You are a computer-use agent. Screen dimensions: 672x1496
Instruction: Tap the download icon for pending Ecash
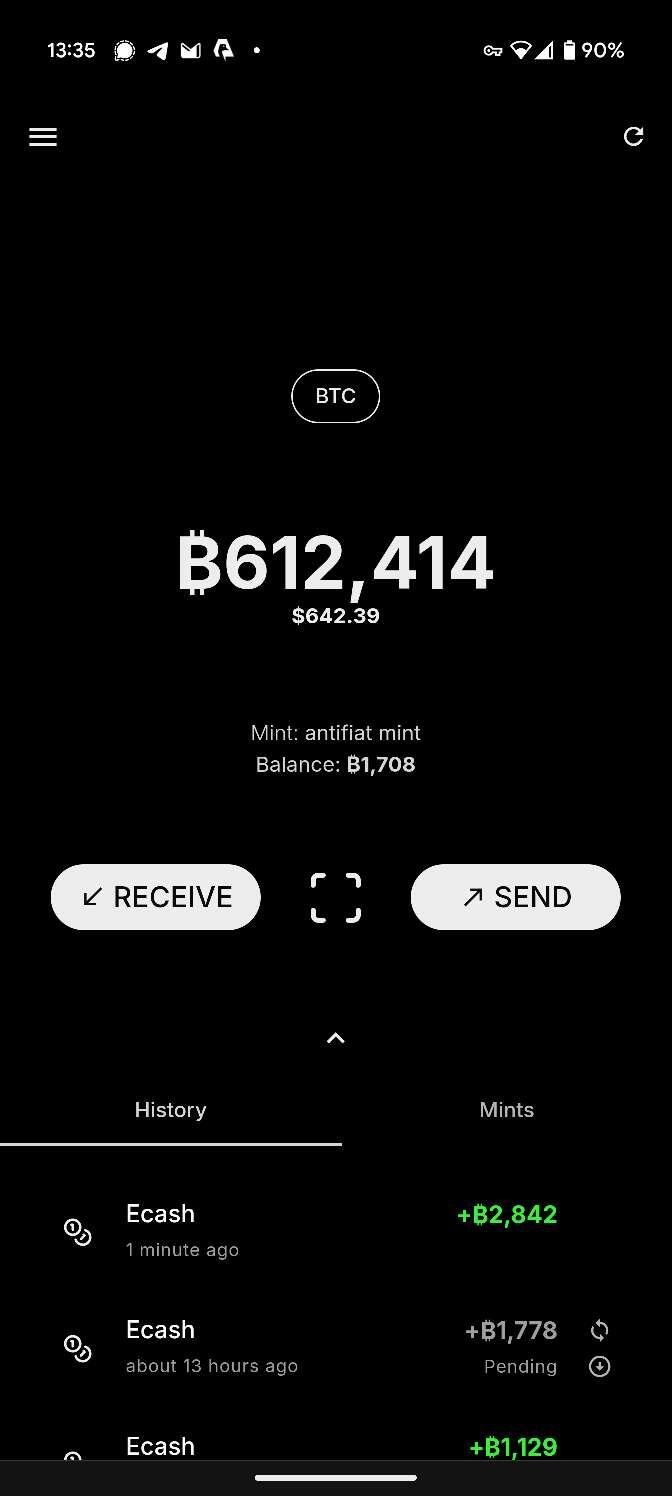coord(599,1367)
